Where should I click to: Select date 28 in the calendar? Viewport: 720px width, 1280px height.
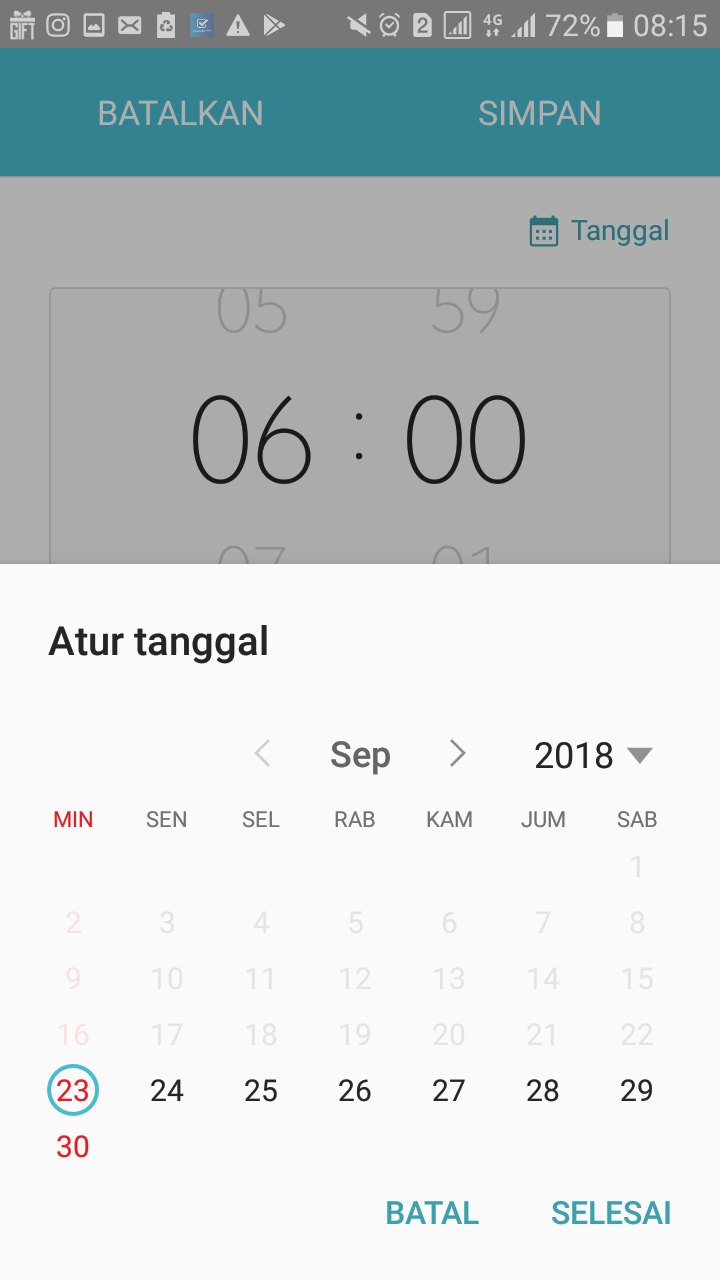543,1090
